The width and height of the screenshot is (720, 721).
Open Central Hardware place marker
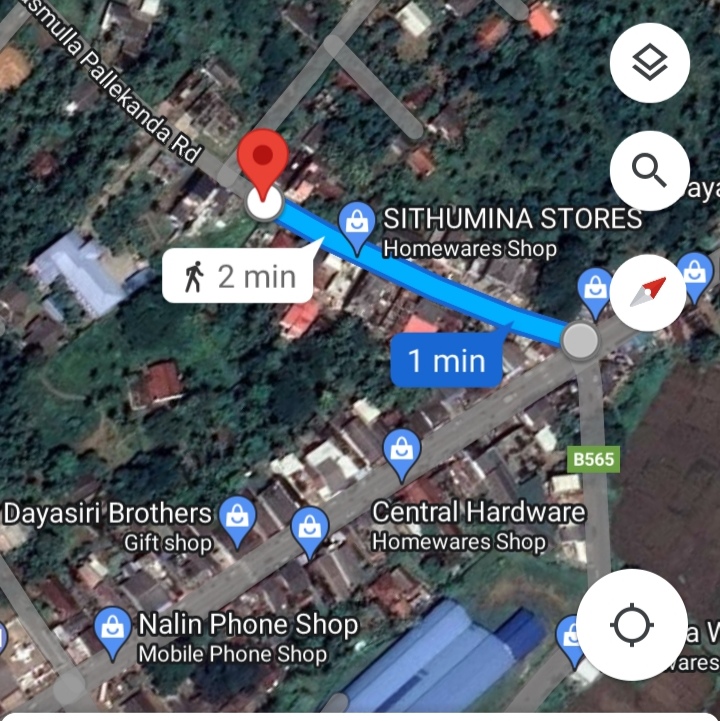point(401,453)
